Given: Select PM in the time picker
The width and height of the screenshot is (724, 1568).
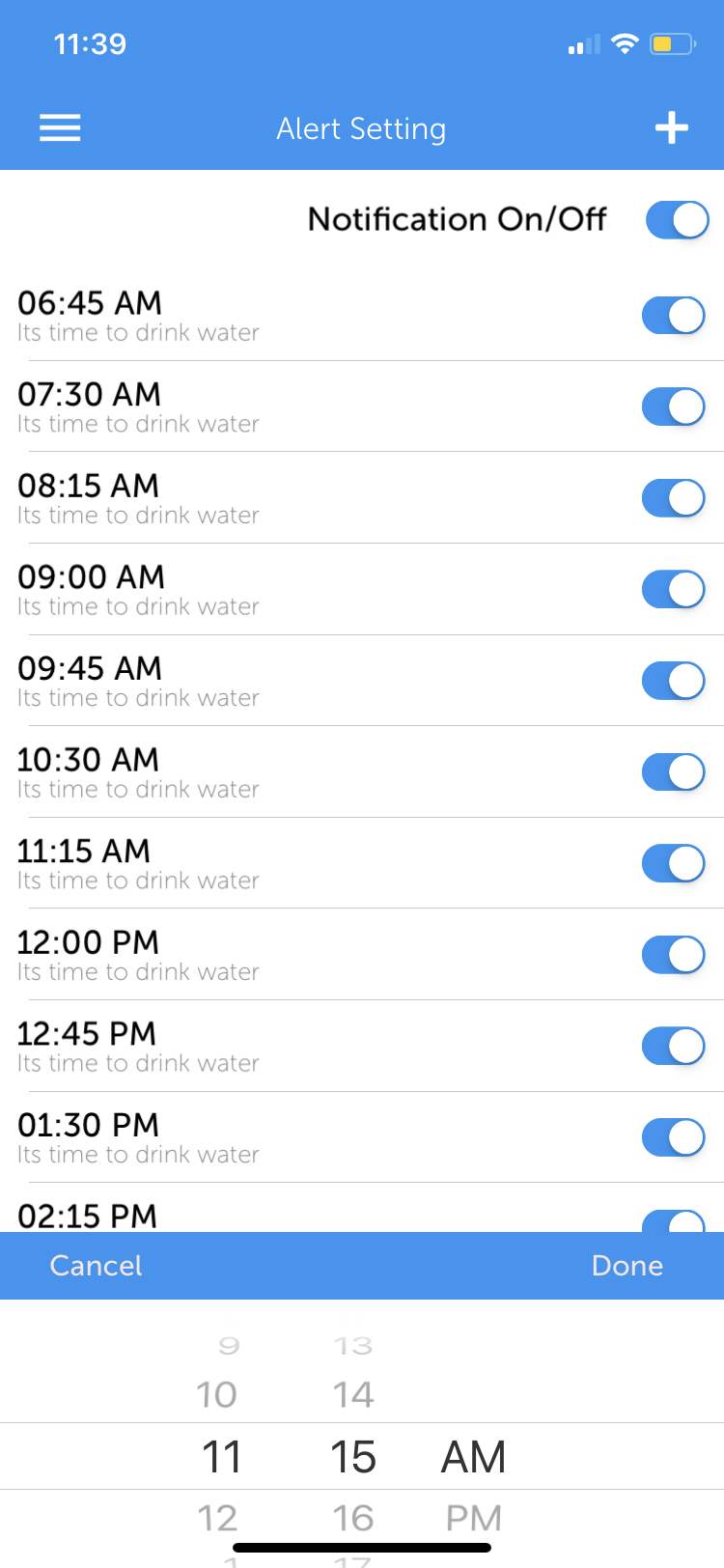Looking at the screenshot, I should tap(474, 1519).
